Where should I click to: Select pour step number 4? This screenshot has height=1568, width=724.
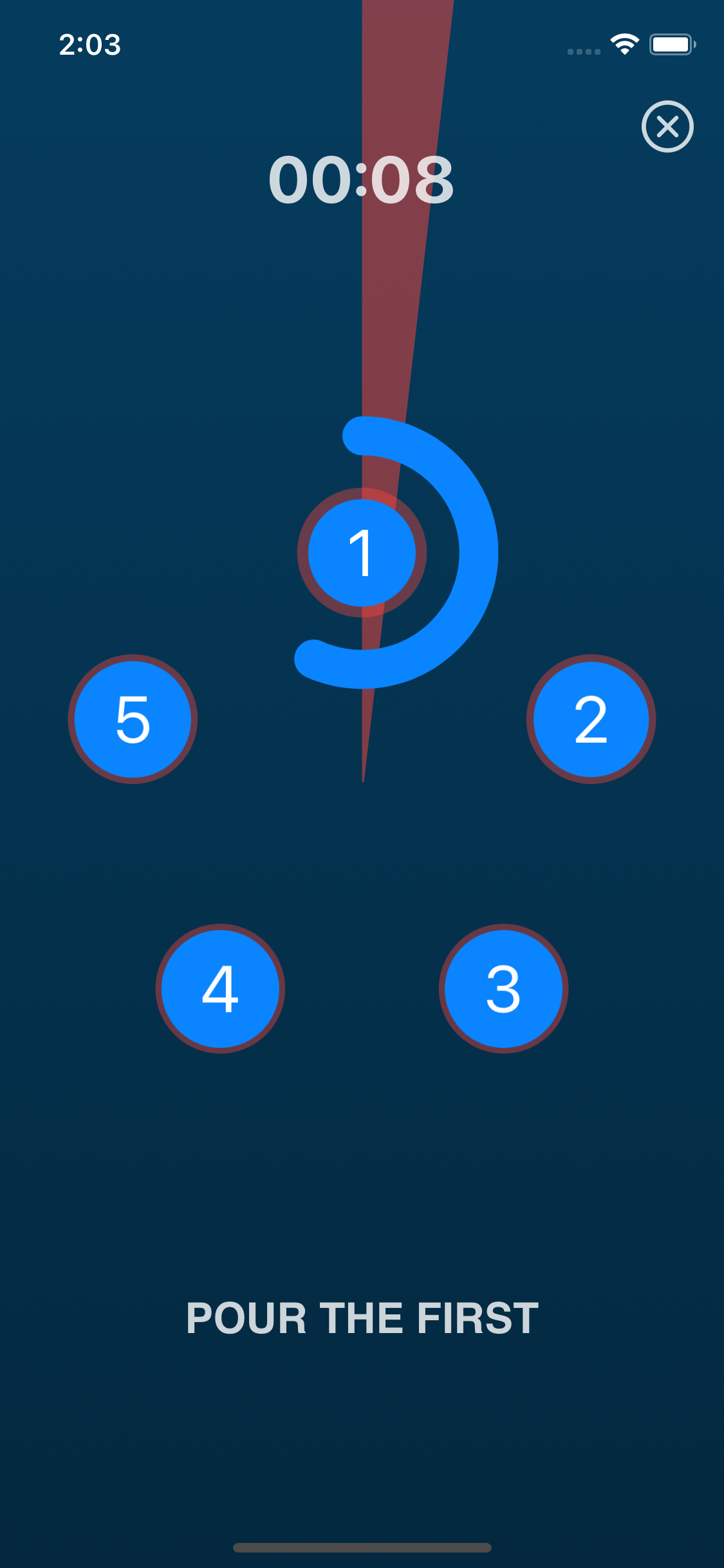pos(220,988)
